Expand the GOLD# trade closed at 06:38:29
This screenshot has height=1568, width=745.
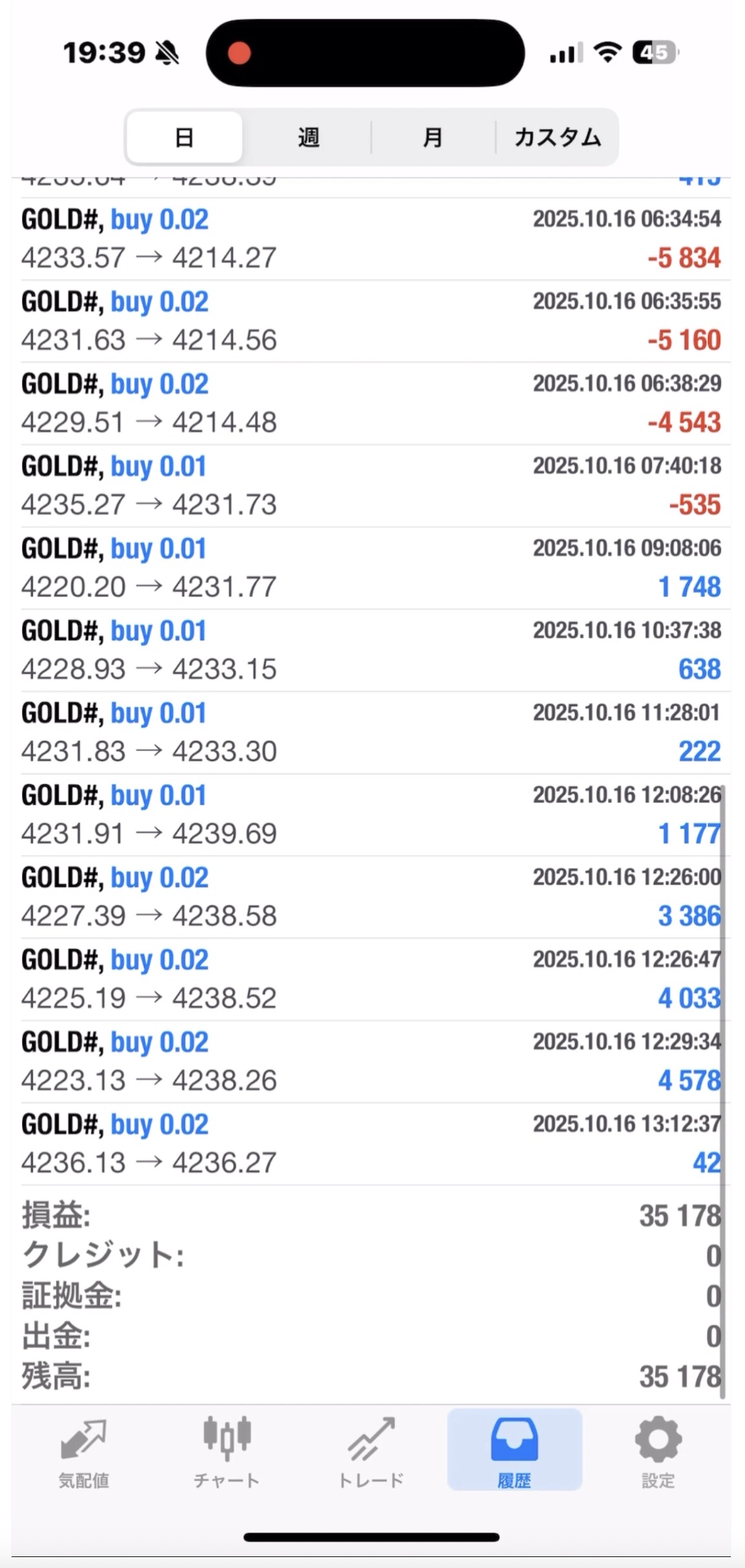[x=371, y=403]
